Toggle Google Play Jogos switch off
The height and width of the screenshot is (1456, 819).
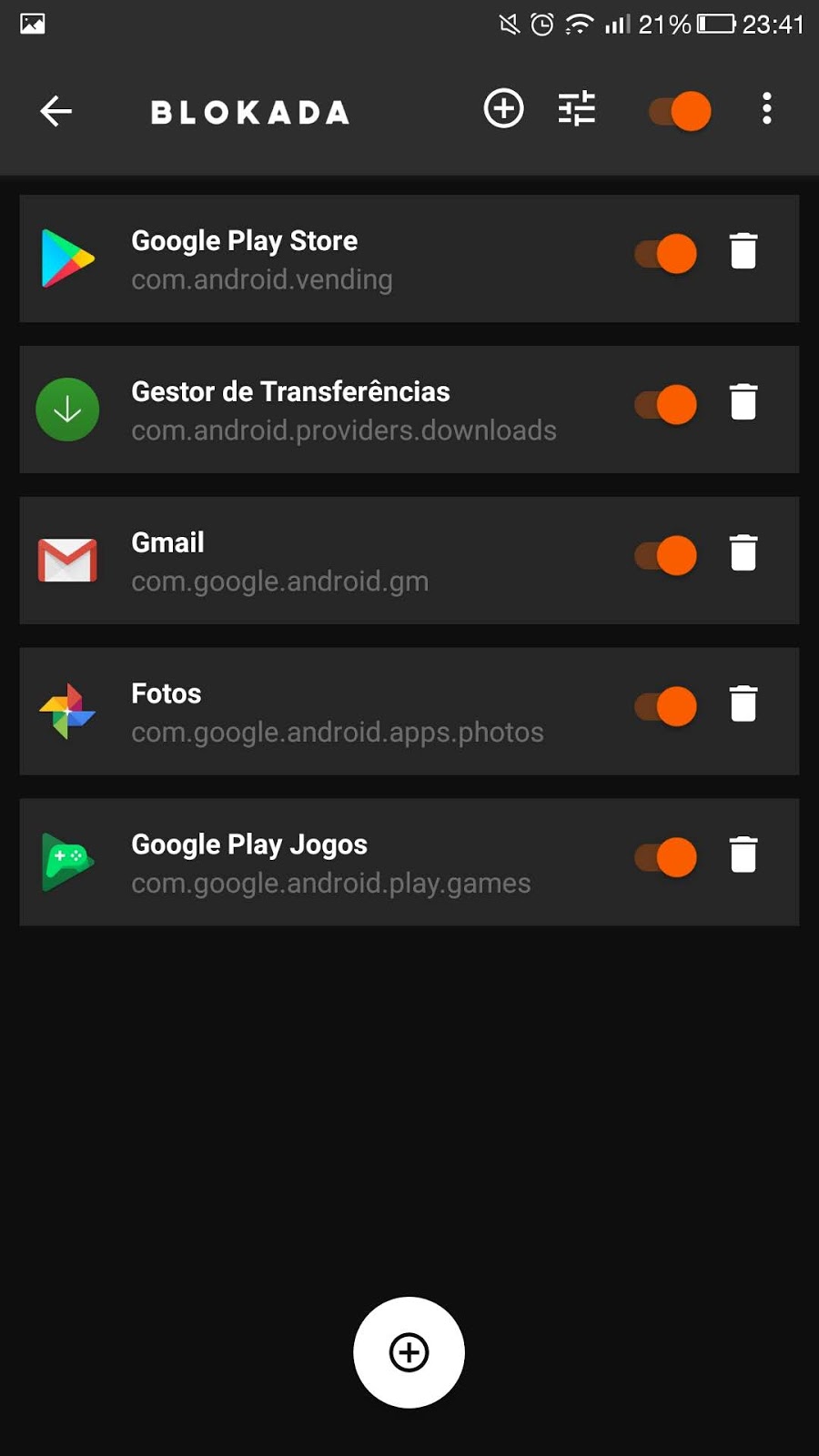pos(663,857)
